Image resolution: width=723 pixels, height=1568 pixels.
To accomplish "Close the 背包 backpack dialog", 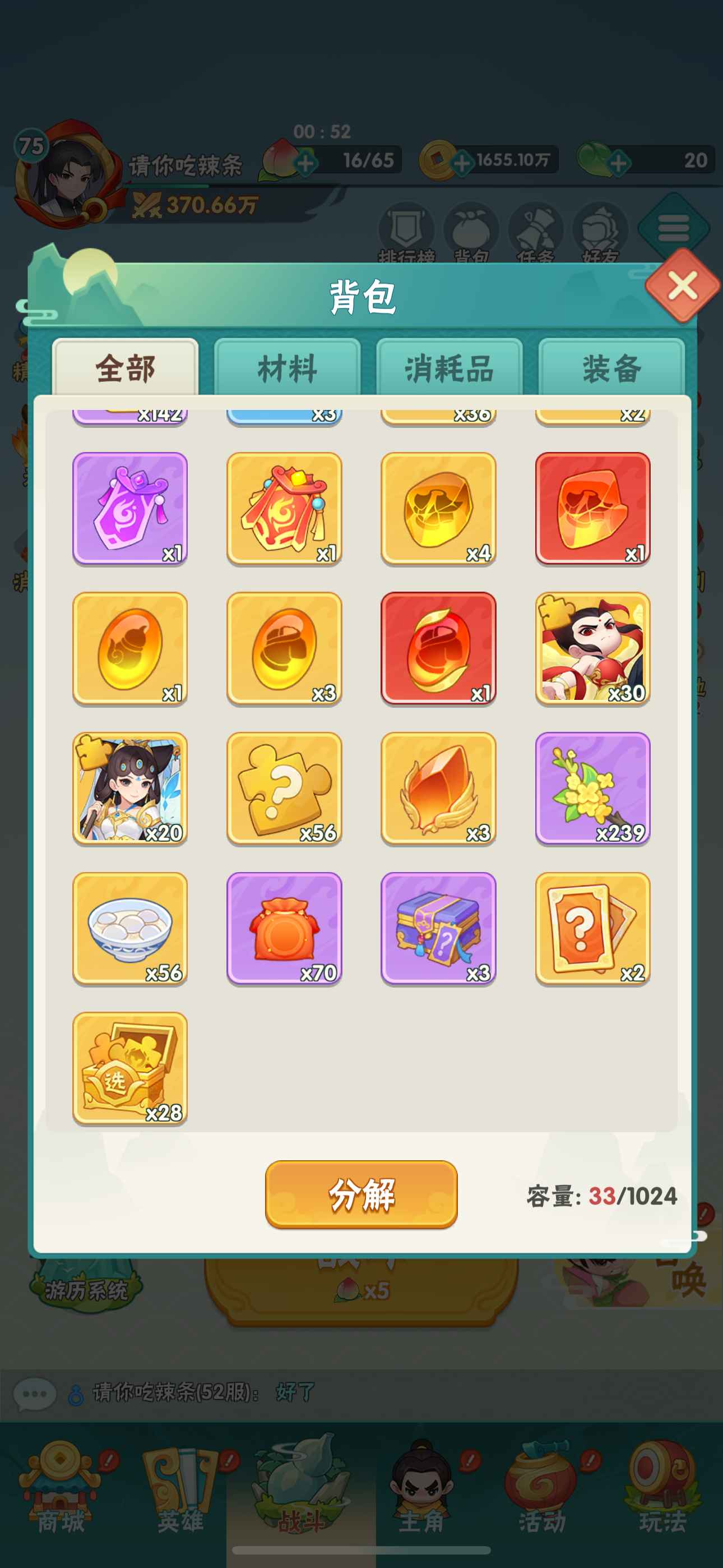I will (682, 286).
